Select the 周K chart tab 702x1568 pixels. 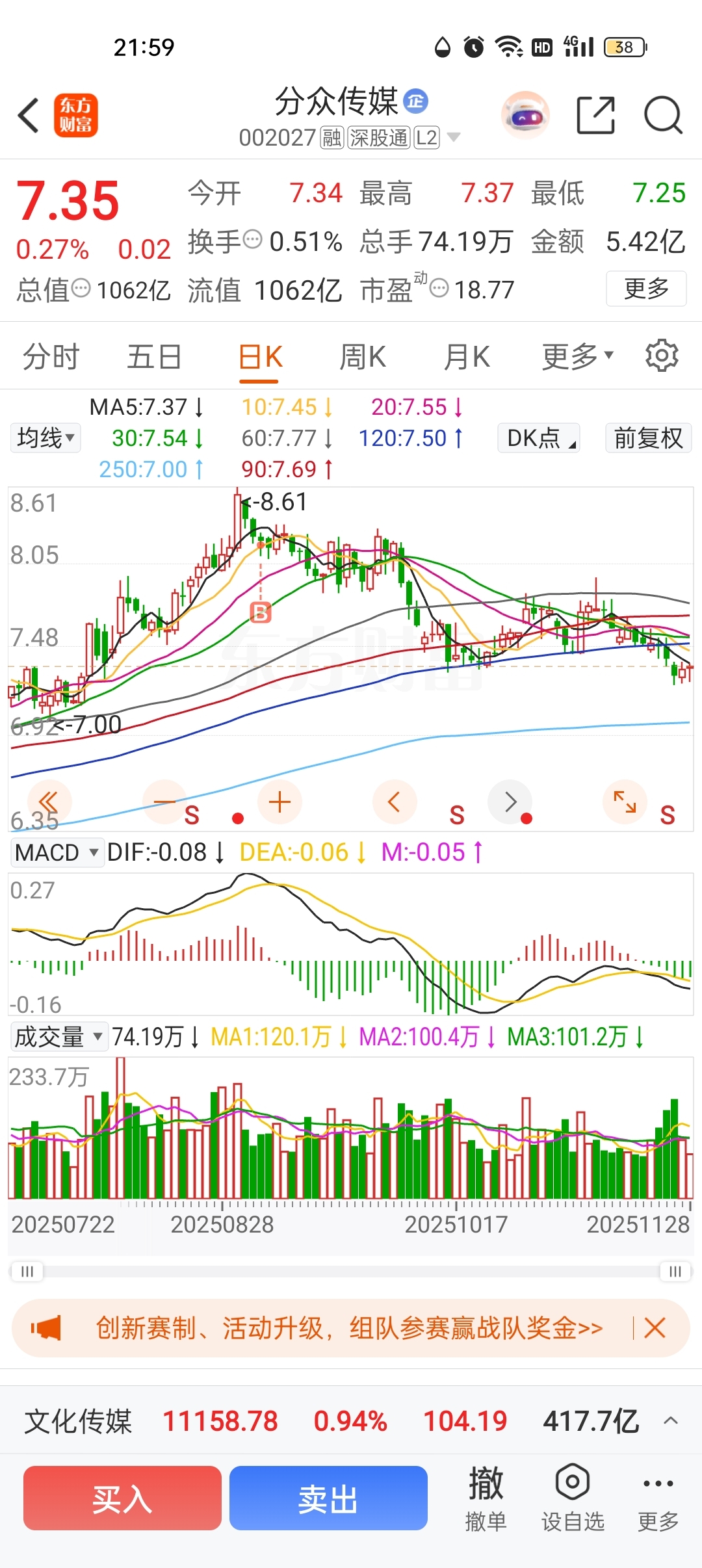coord(363,357)
